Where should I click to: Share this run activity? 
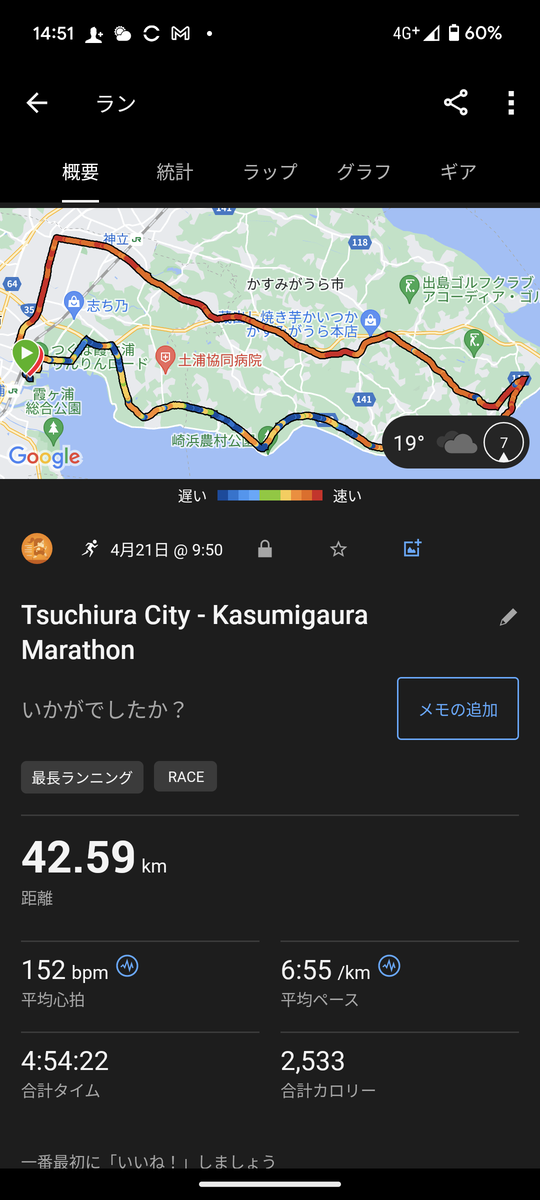[456, 103]
